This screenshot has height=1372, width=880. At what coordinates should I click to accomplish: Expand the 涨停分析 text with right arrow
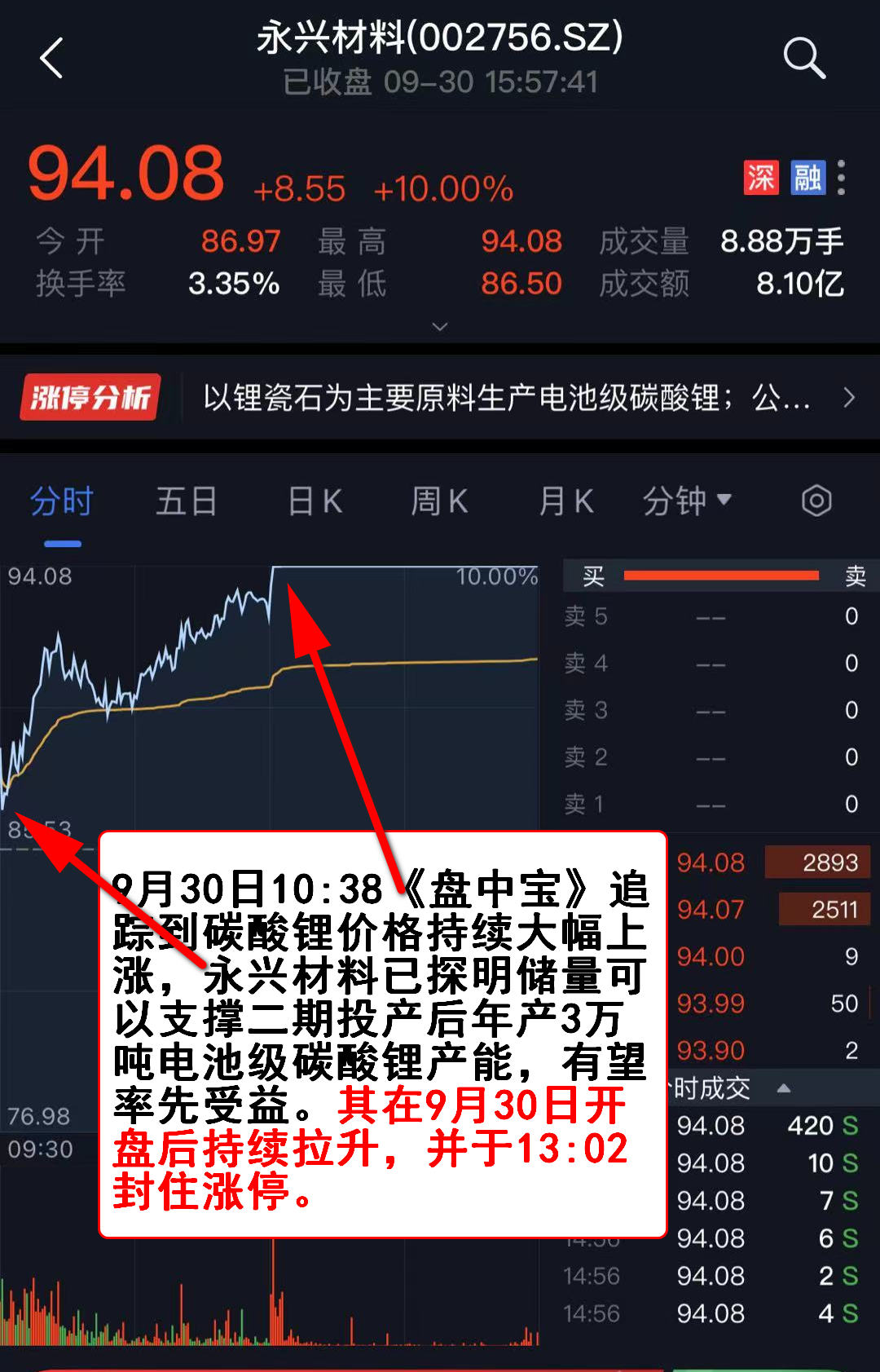coord(847,399)
